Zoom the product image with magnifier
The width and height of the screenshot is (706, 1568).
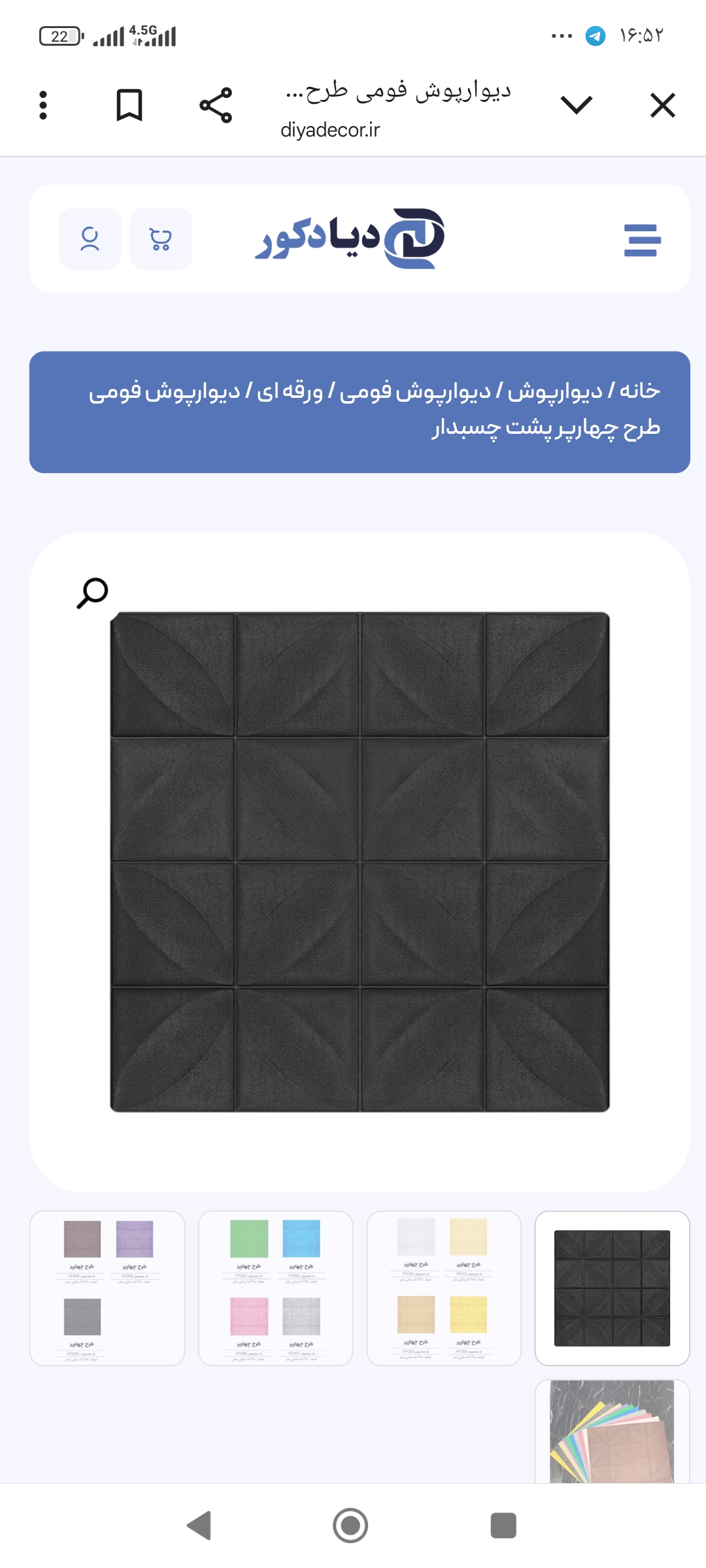point(92,593)
